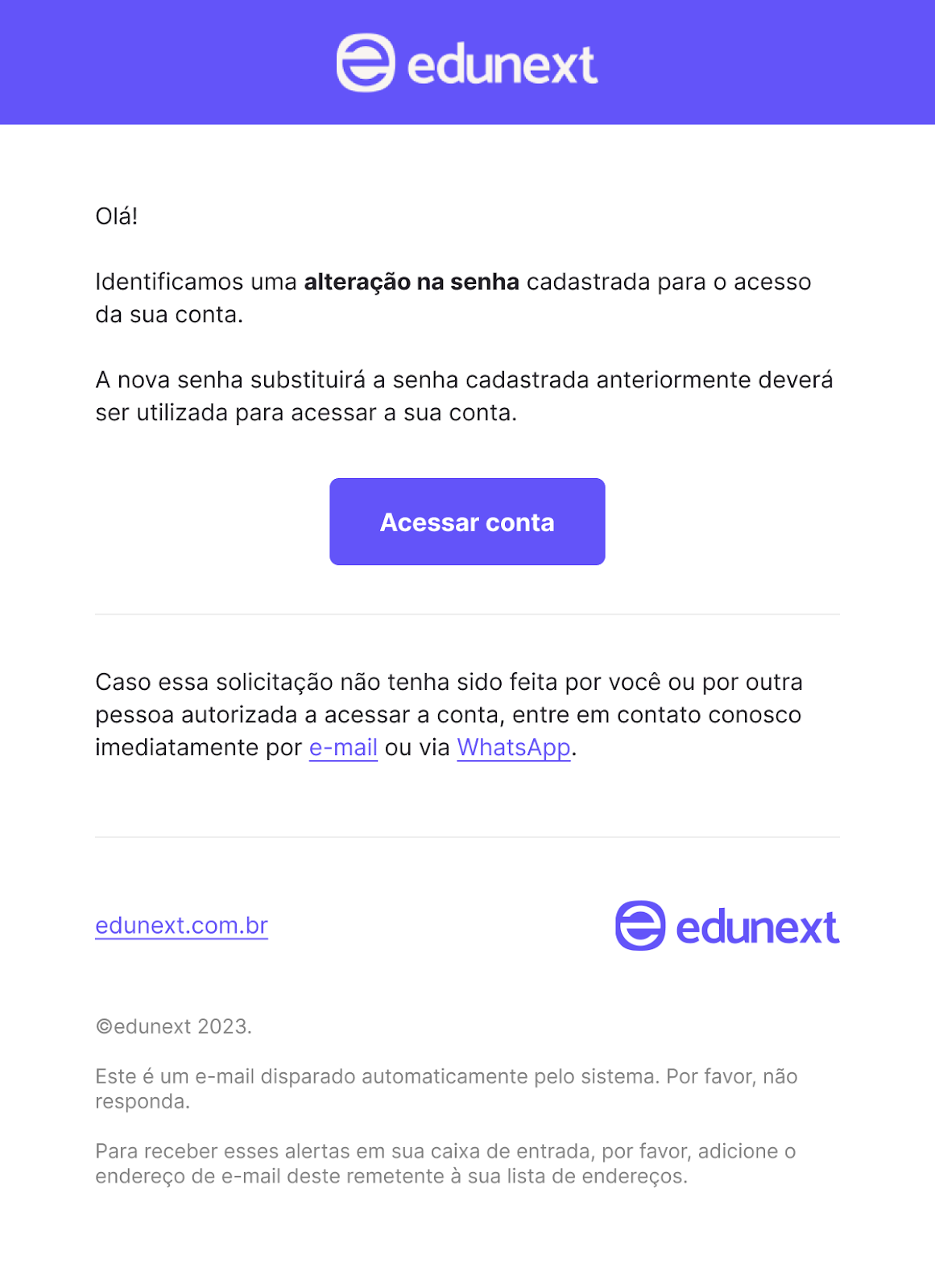Tap the Acessar conta button

(467, 522)
